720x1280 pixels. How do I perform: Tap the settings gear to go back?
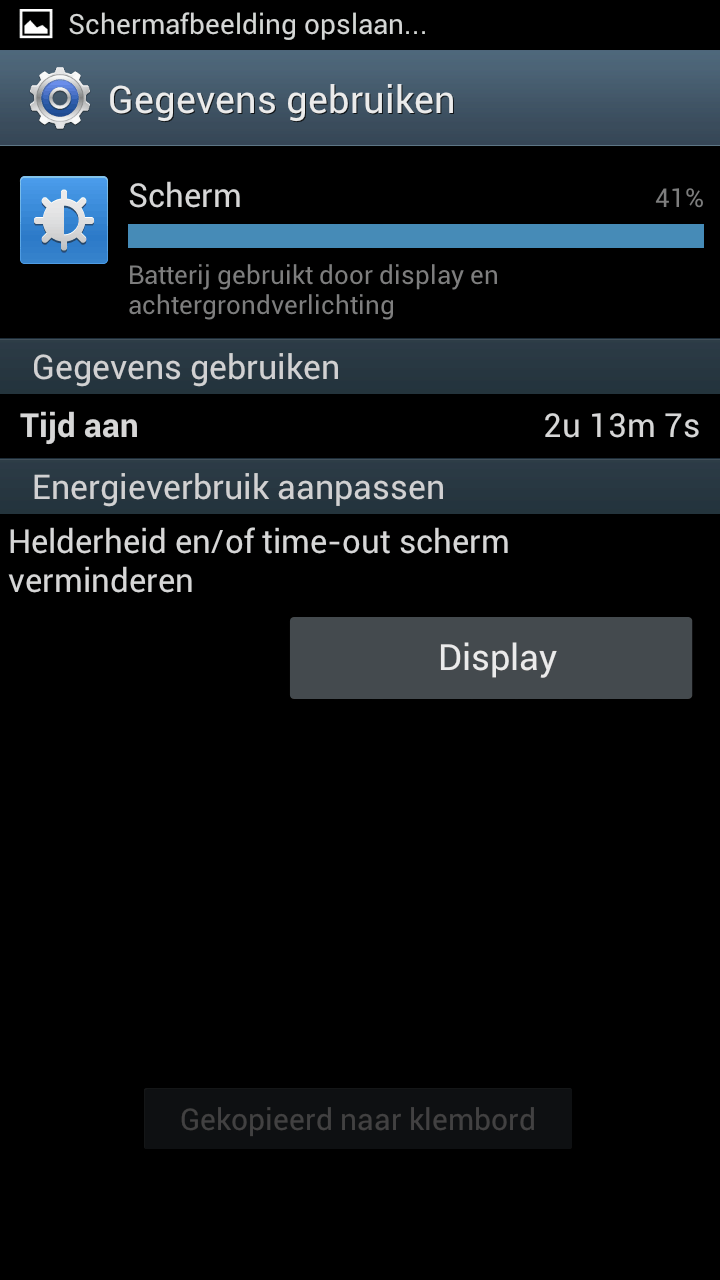coord(59,99)
